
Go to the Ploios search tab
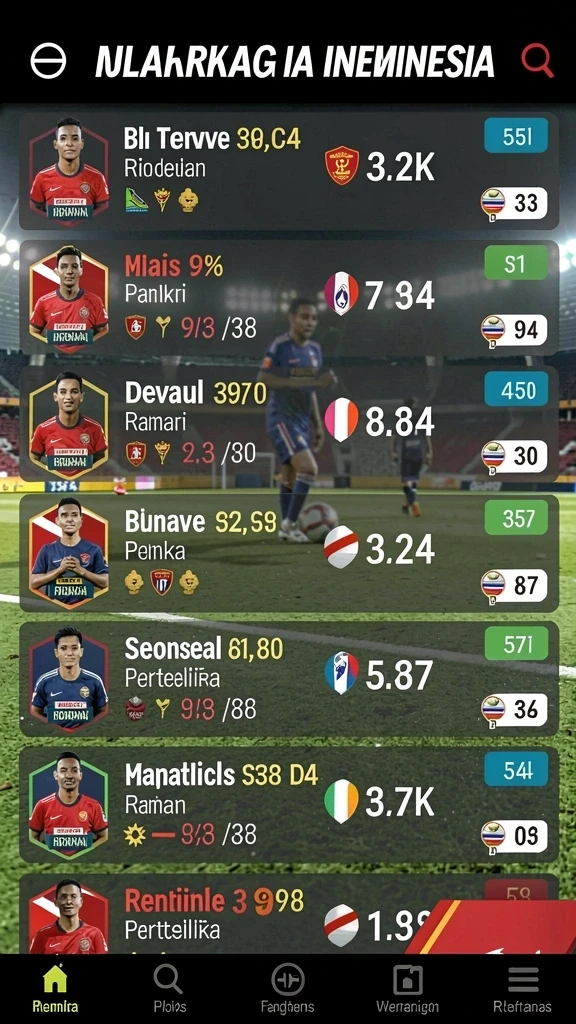click(x=169, y=988)
